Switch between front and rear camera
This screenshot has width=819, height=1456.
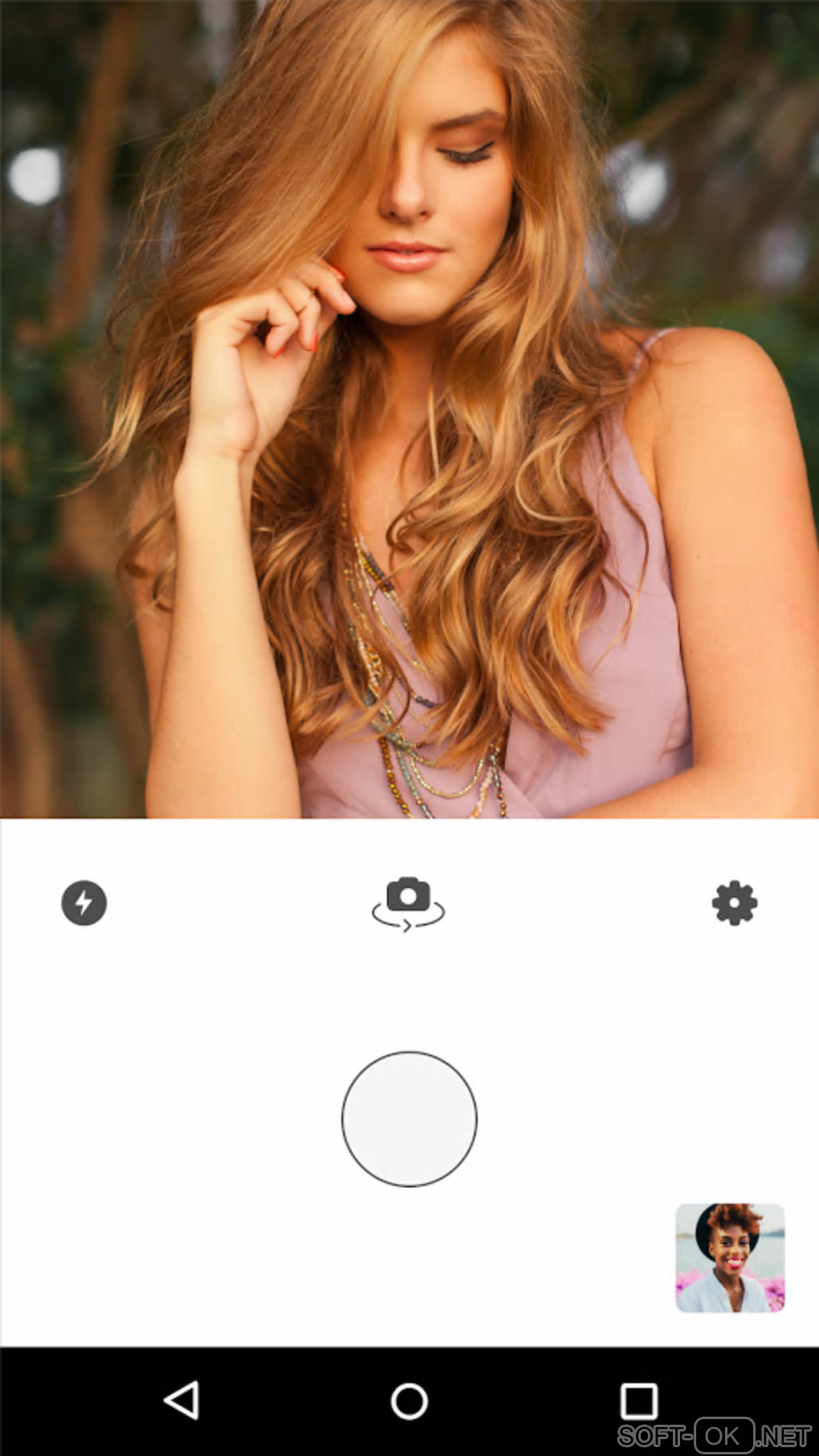tap(408, 903)
